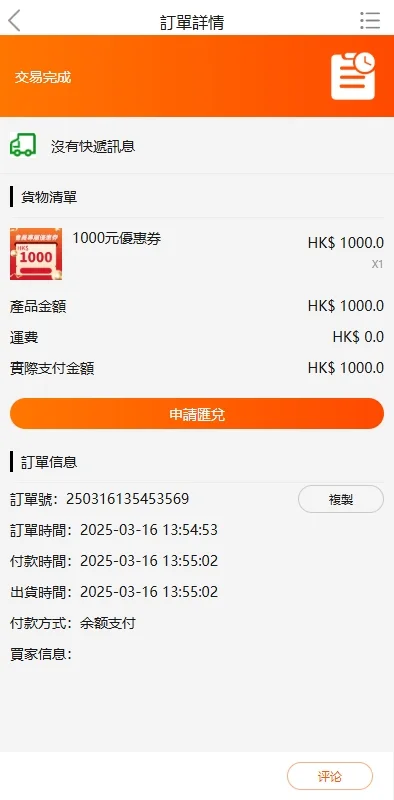394x800 pixels.
Task: Open the list menu icon
Action: (370, 20)
